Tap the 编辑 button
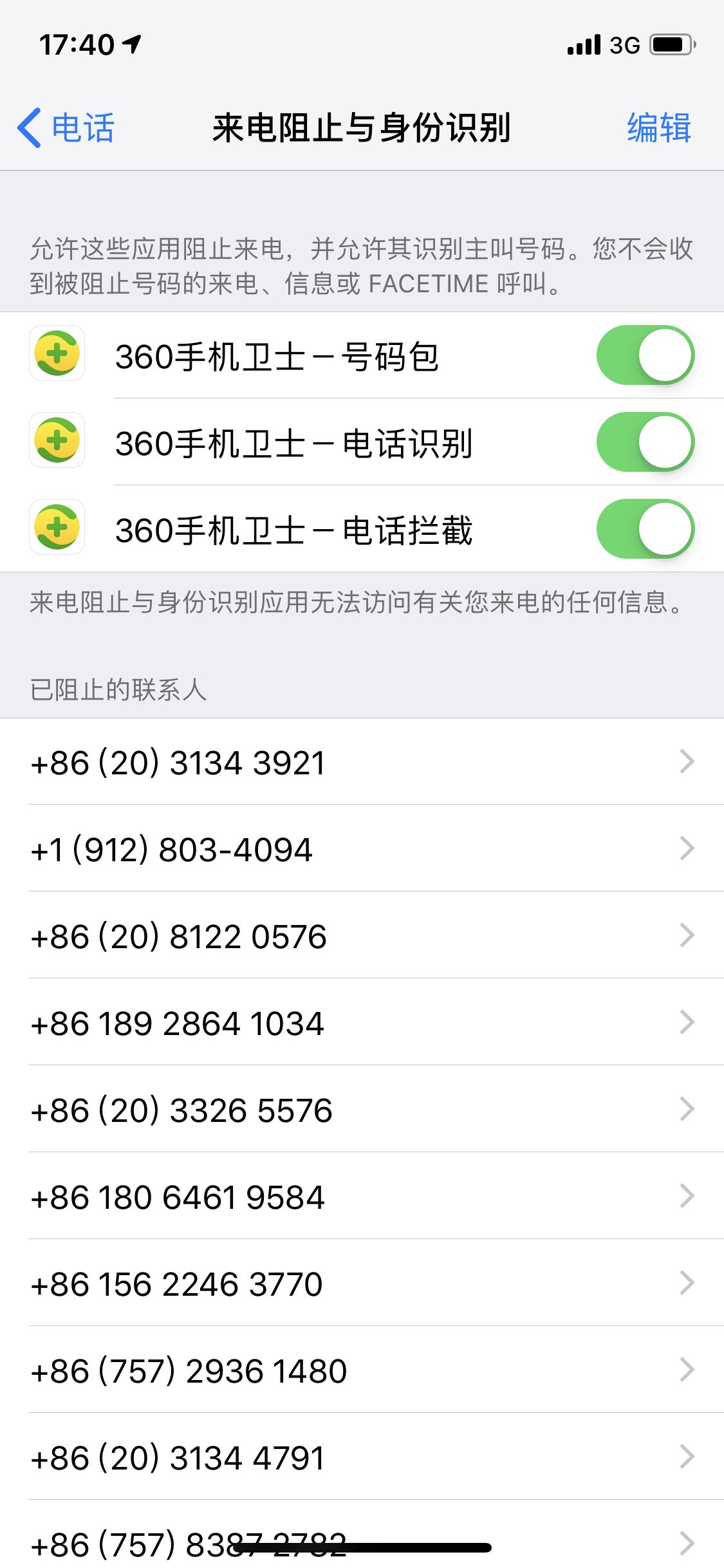Viewport: 724px width, 1568px height. pyautogui.click(x=658, y=127)
